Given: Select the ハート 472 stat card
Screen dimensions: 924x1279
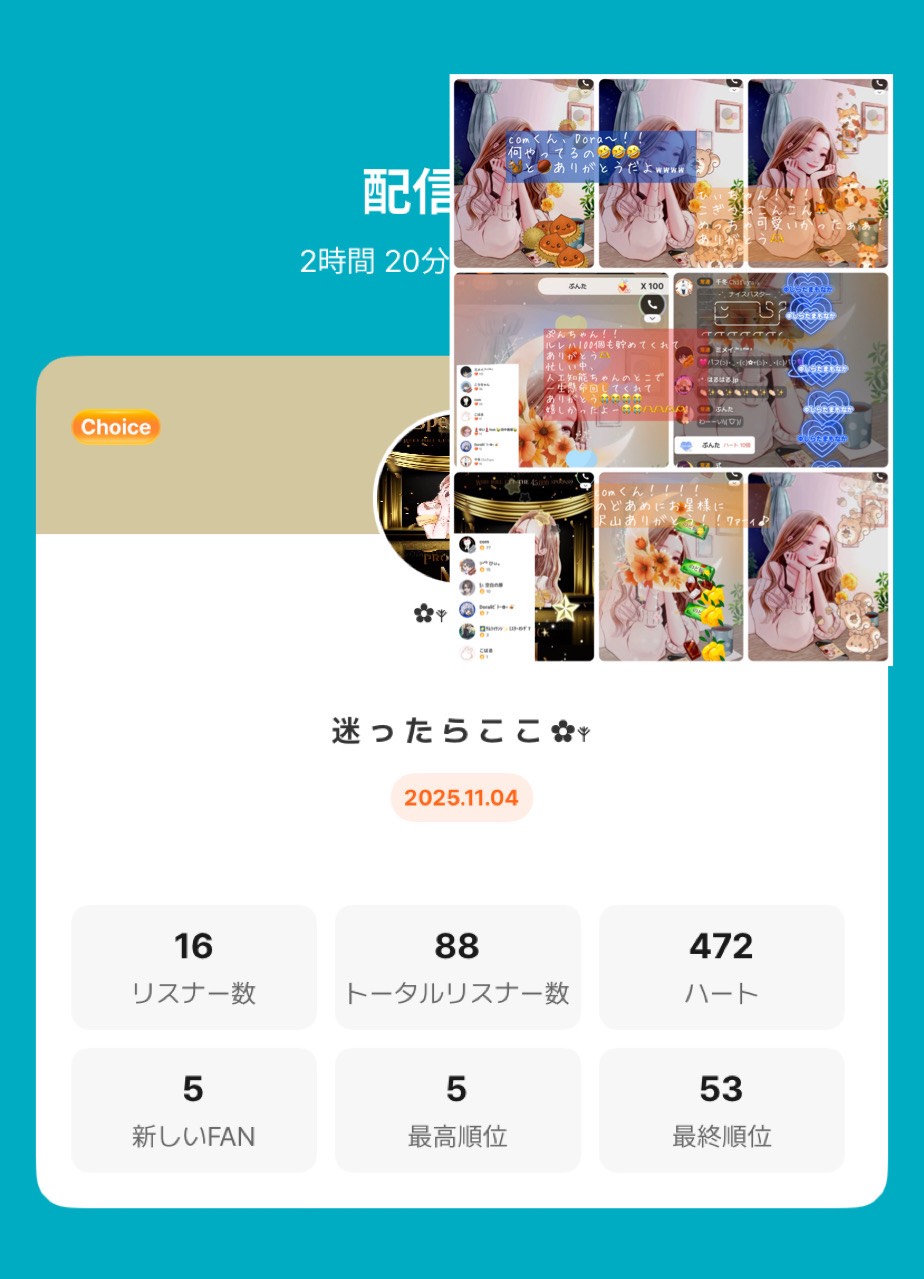Looking at the screenshot, I should point(722,966).
